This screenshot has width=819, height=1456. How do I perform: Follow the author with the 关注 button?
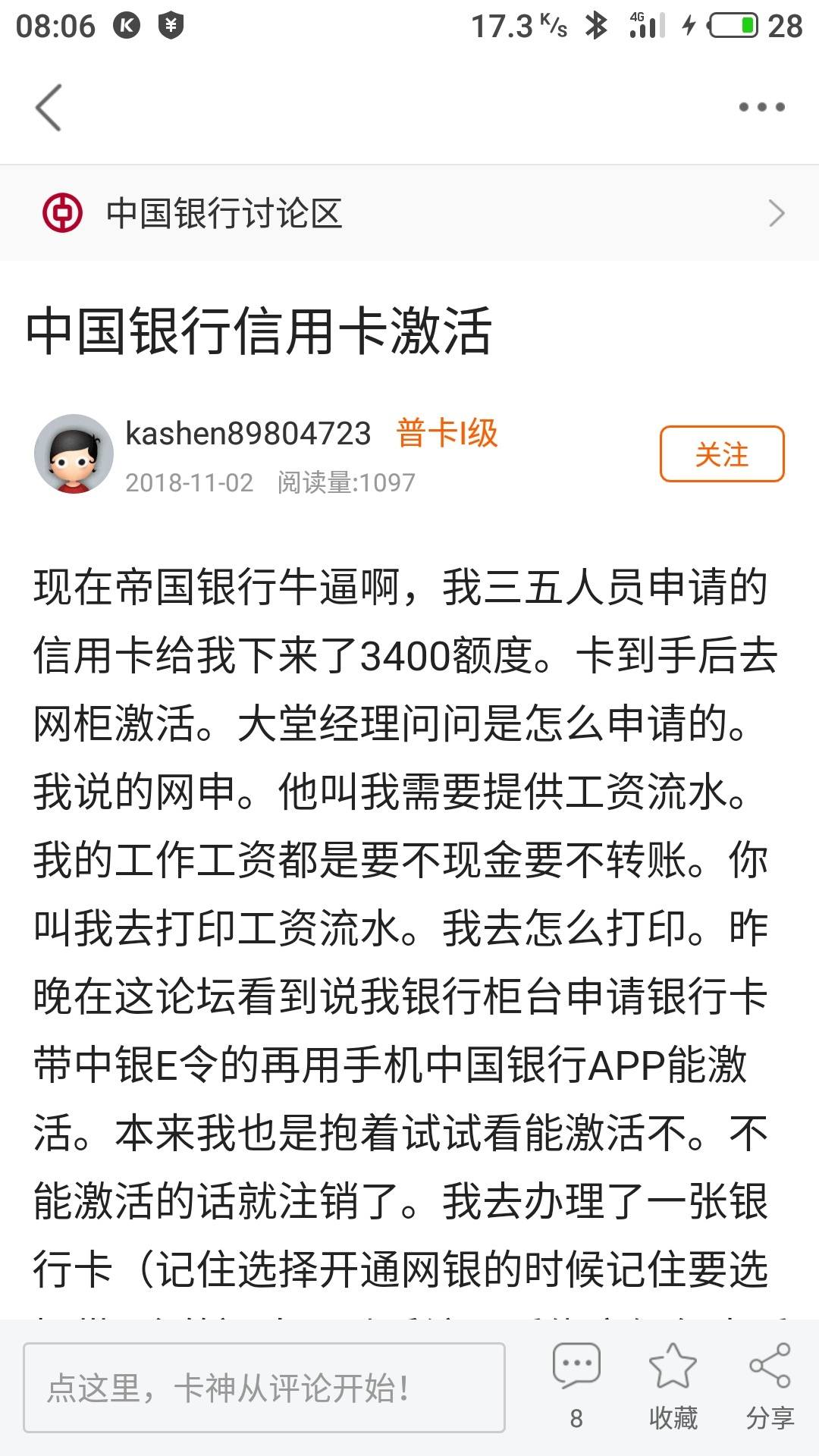pyautogui.click(x=721, y=454)
